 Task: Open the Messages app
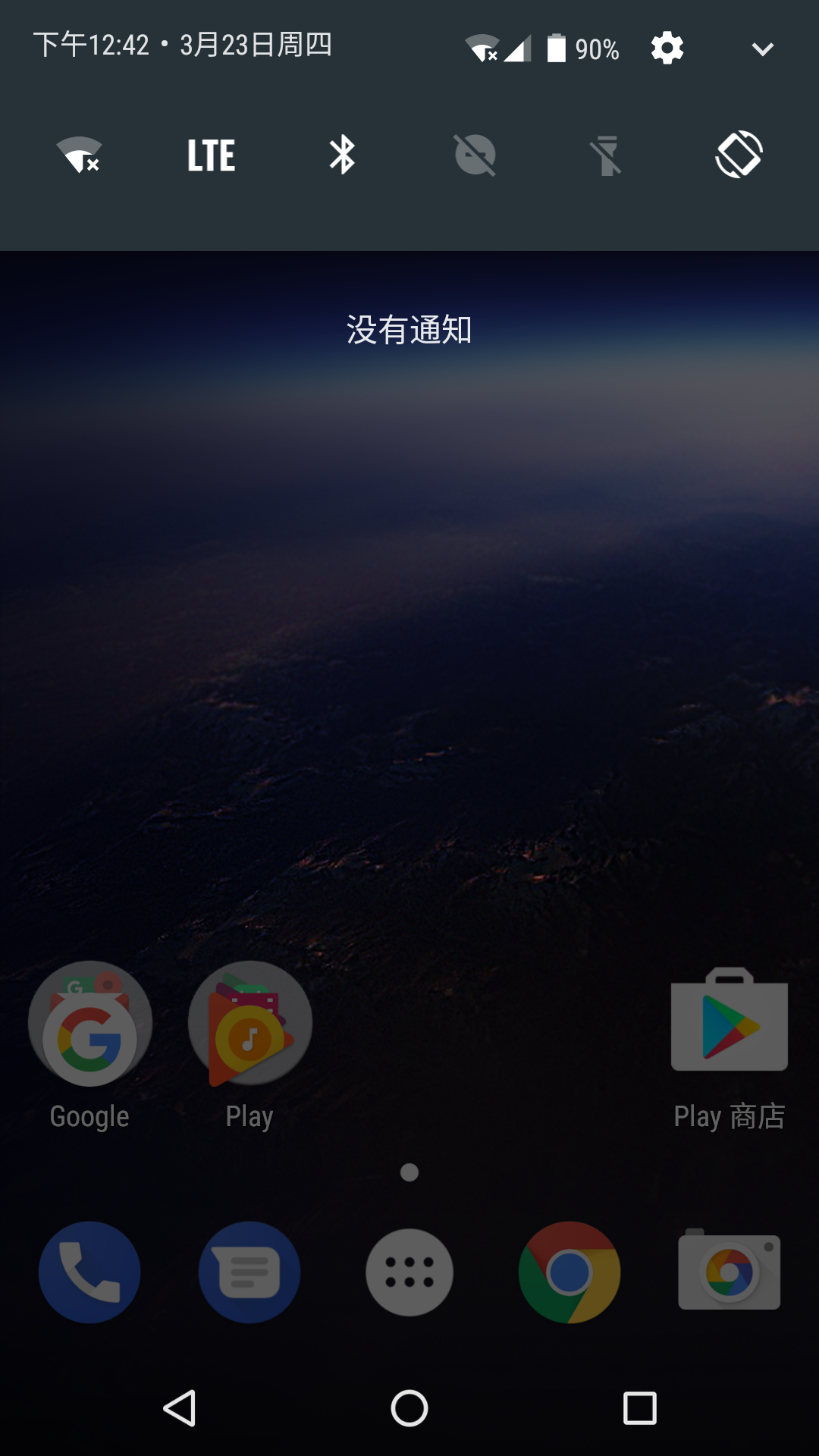249,1272
